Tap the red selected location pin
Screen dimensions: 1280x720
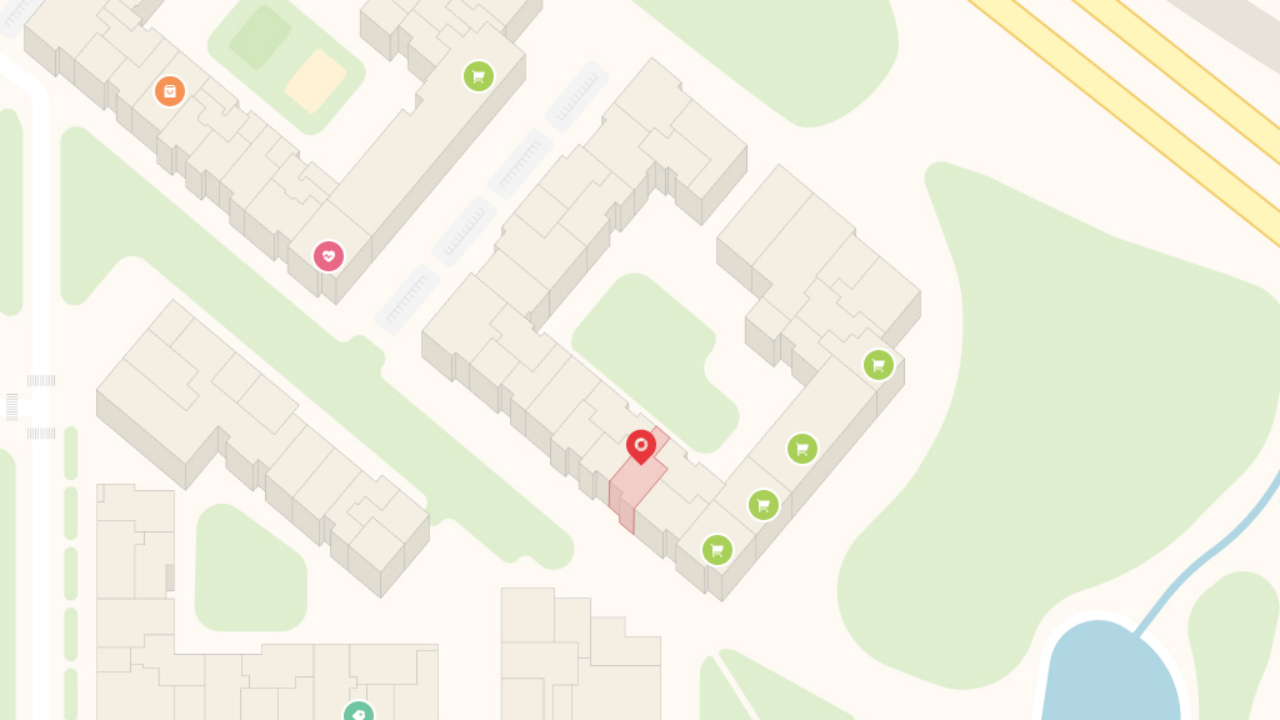coord(641,446)
